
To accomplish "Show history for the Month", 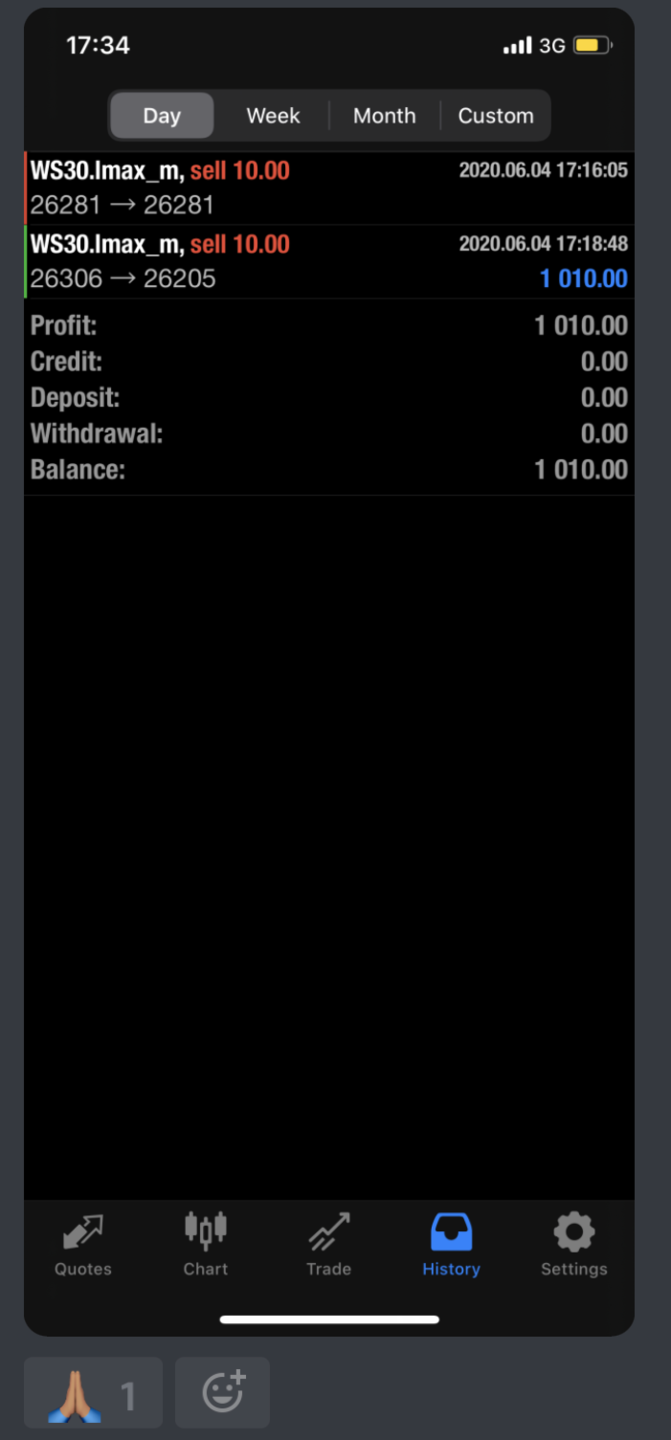I will 384,116.
